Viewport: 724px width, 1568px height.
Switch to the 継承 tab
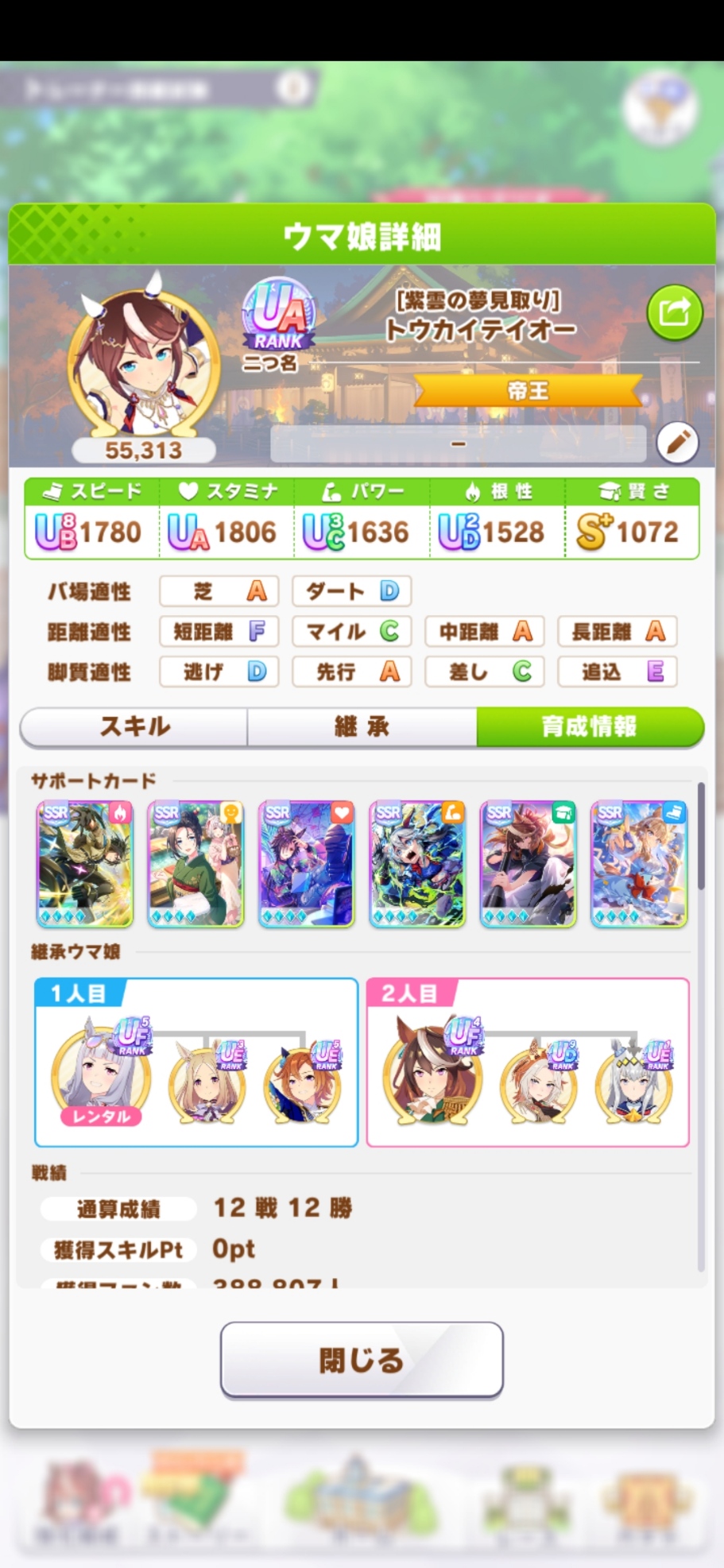pyautogui.click(x=362, y=726)
